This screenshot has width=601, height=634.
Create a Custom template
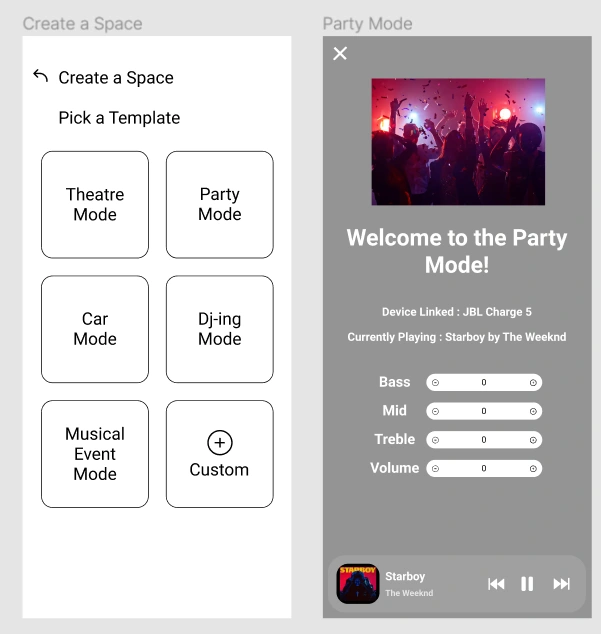point(219,454)
